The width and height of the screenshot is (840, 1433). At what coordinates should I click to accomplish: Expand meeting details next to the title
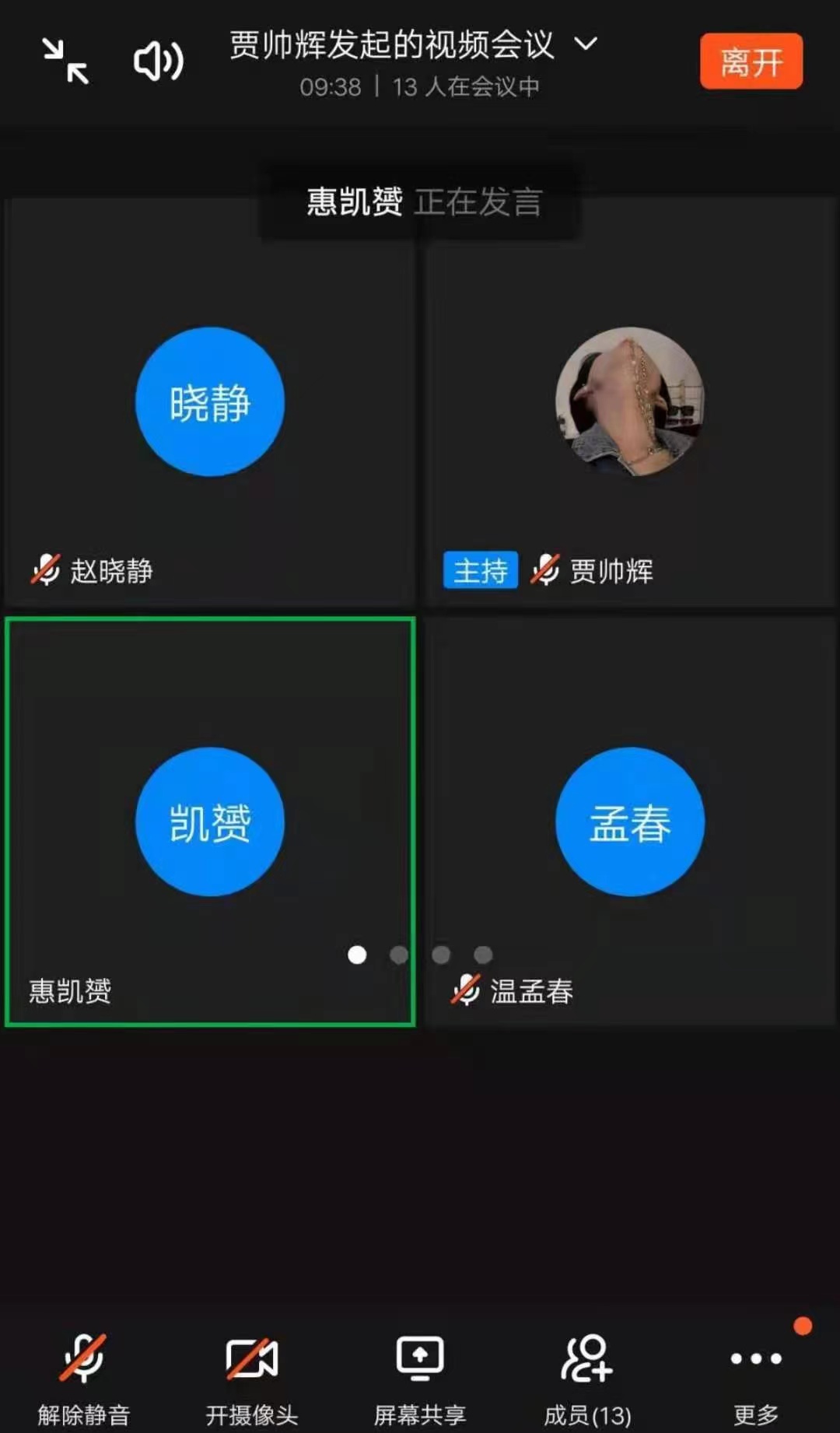point(586,44)
